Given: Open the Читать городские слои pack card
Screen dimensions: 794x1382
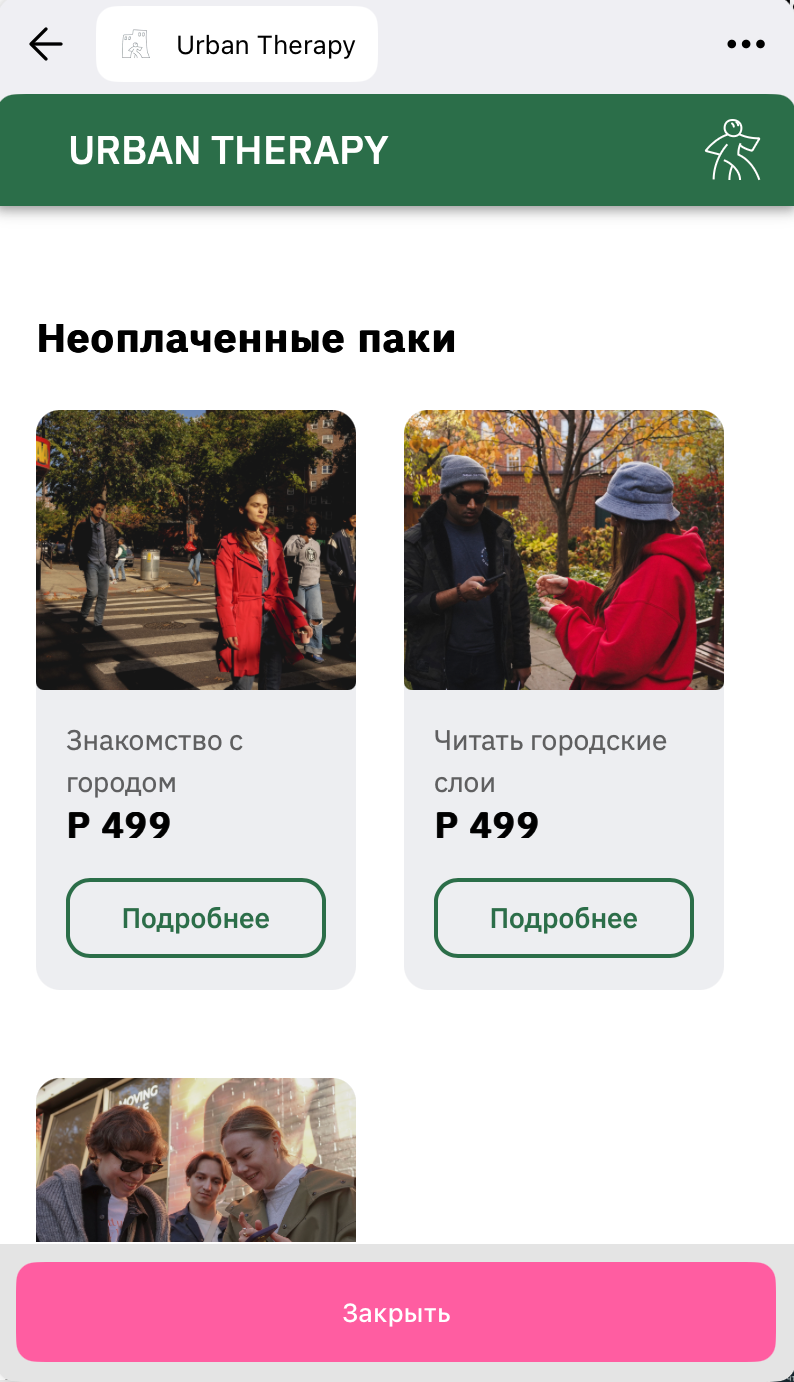Looking at the screenshot, I should tap(564, 551).
